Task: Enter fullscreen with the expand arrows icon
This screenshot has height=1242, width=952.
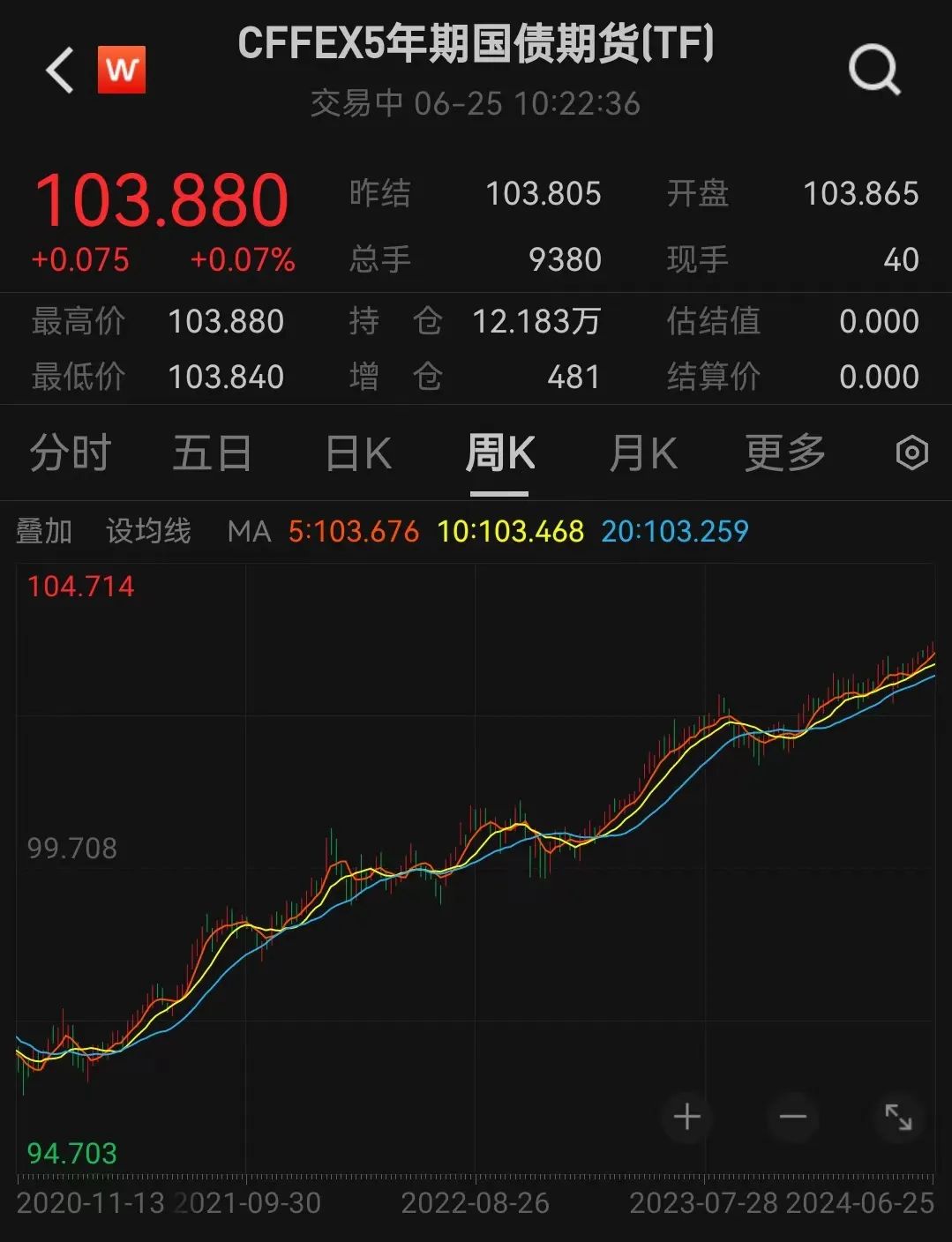Action: pos(898,1117)
